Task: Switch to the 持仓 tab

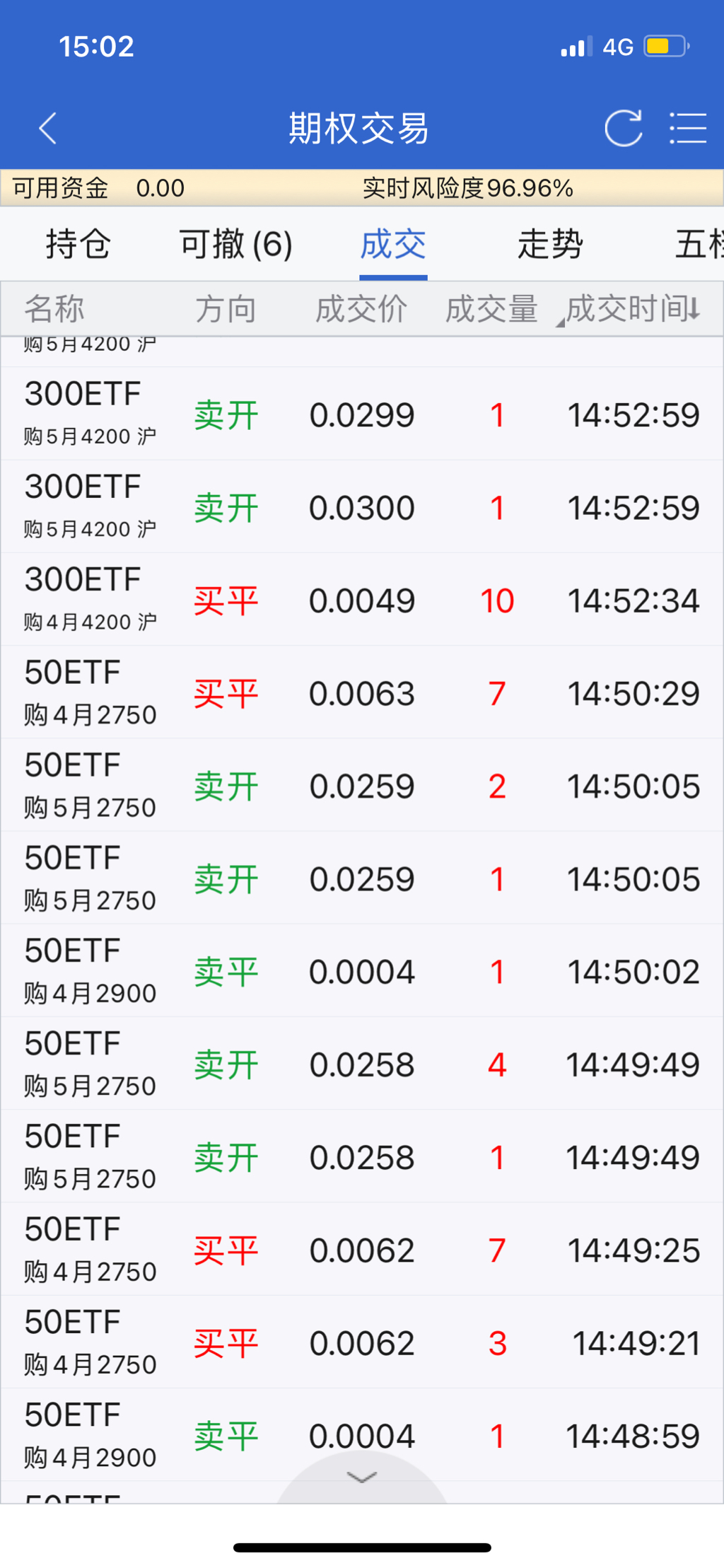Action: (78, 245)
